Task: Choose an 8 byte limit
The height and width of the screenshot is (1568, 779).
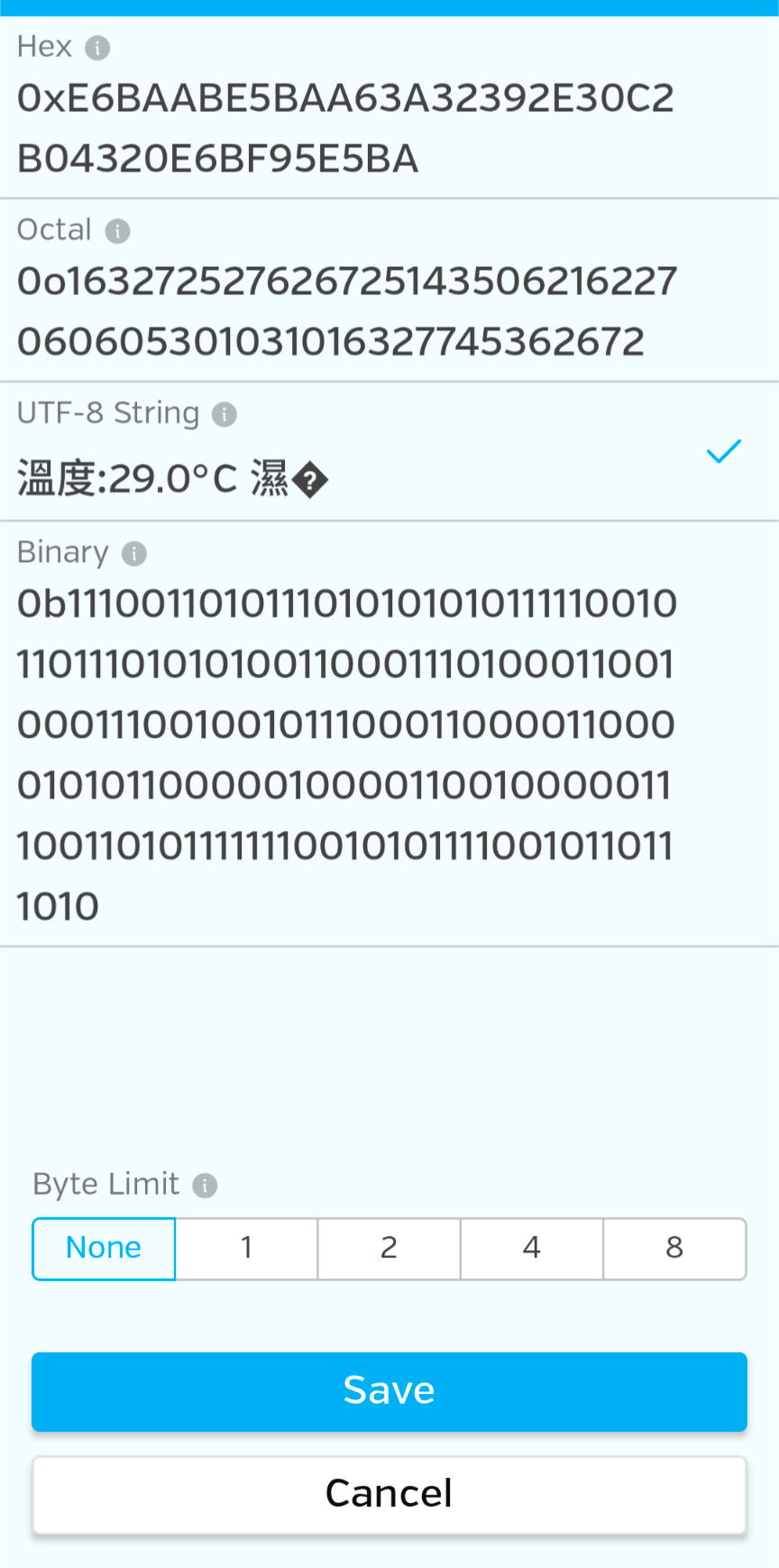Action: pos(674,1249)
